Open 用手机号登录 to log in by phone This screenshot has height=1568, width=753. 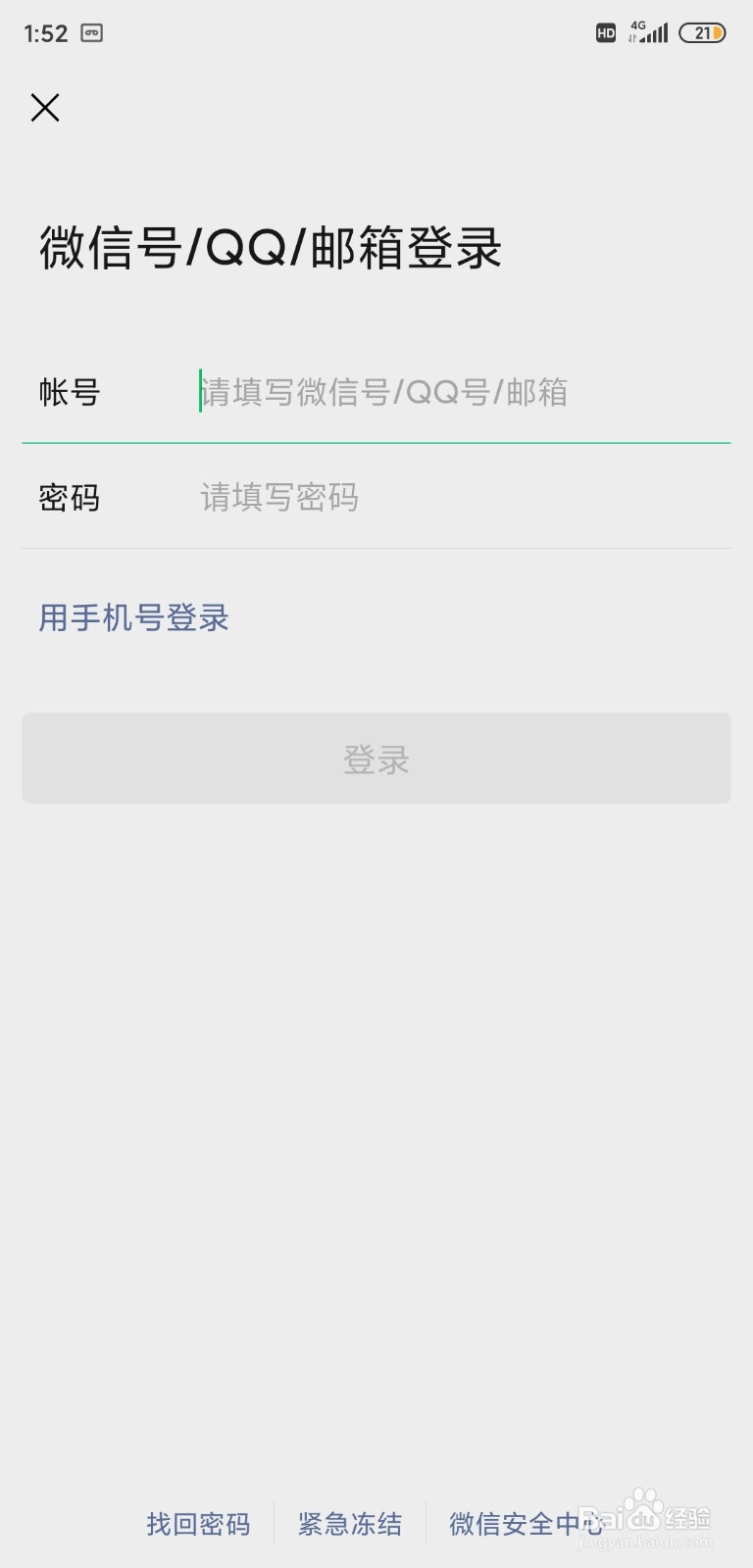(131, 617)
